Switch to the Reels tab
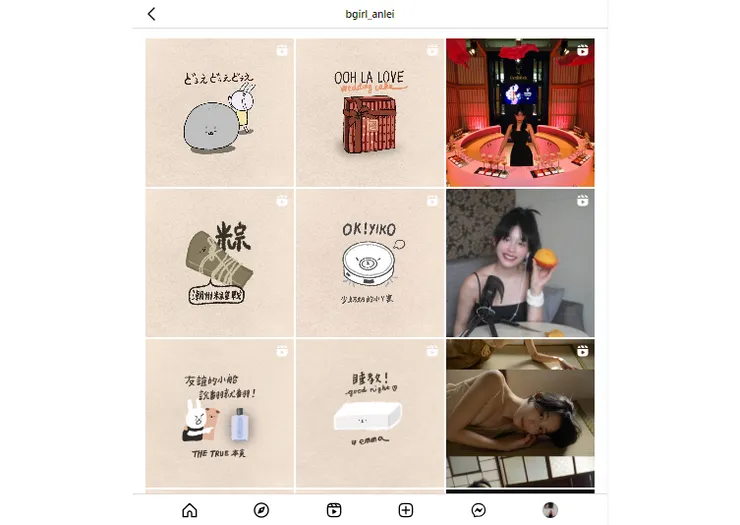Image resolution: width=740 pixels, height=525 pixels. point(334,510)
